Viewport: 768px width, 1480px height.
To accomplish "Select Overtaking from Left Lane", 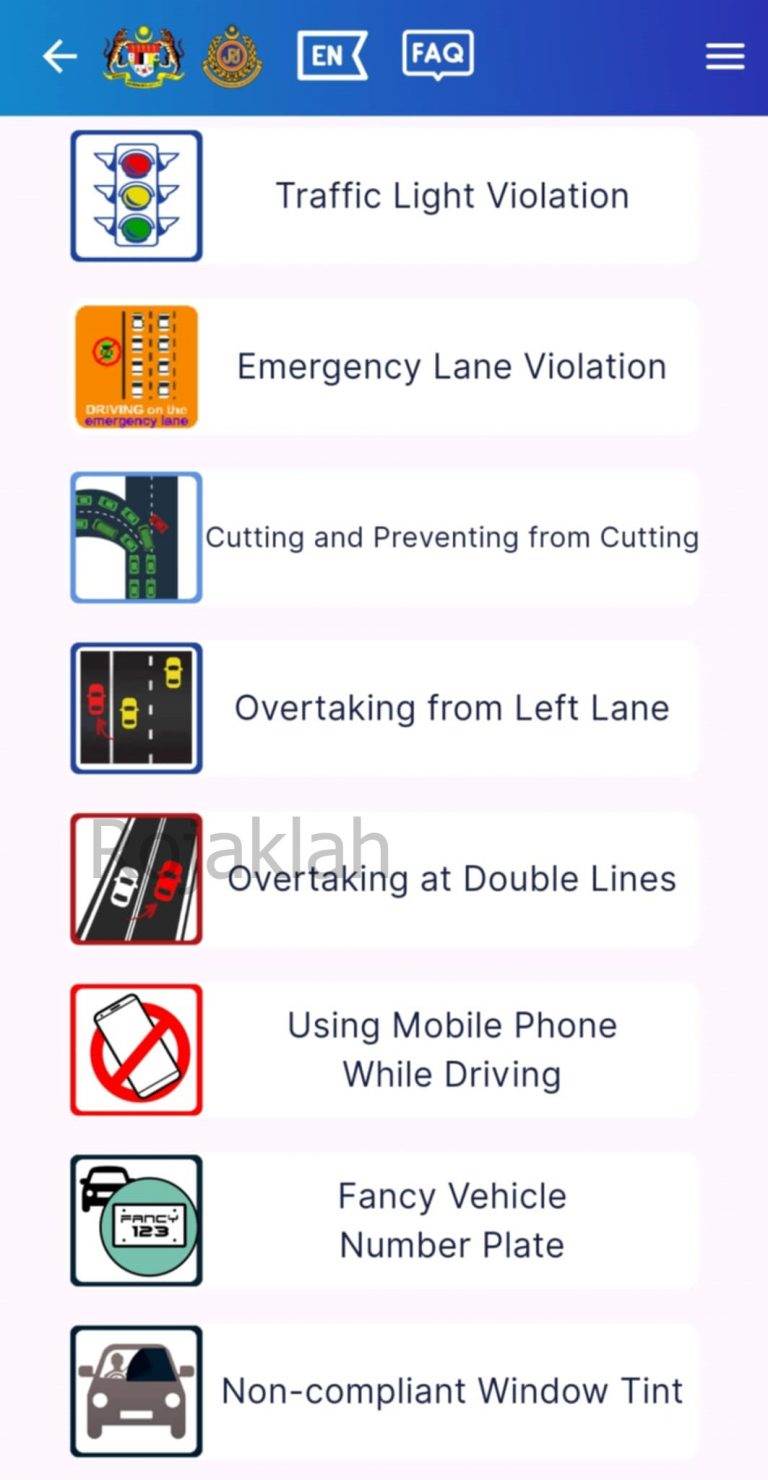I will 384,708.
